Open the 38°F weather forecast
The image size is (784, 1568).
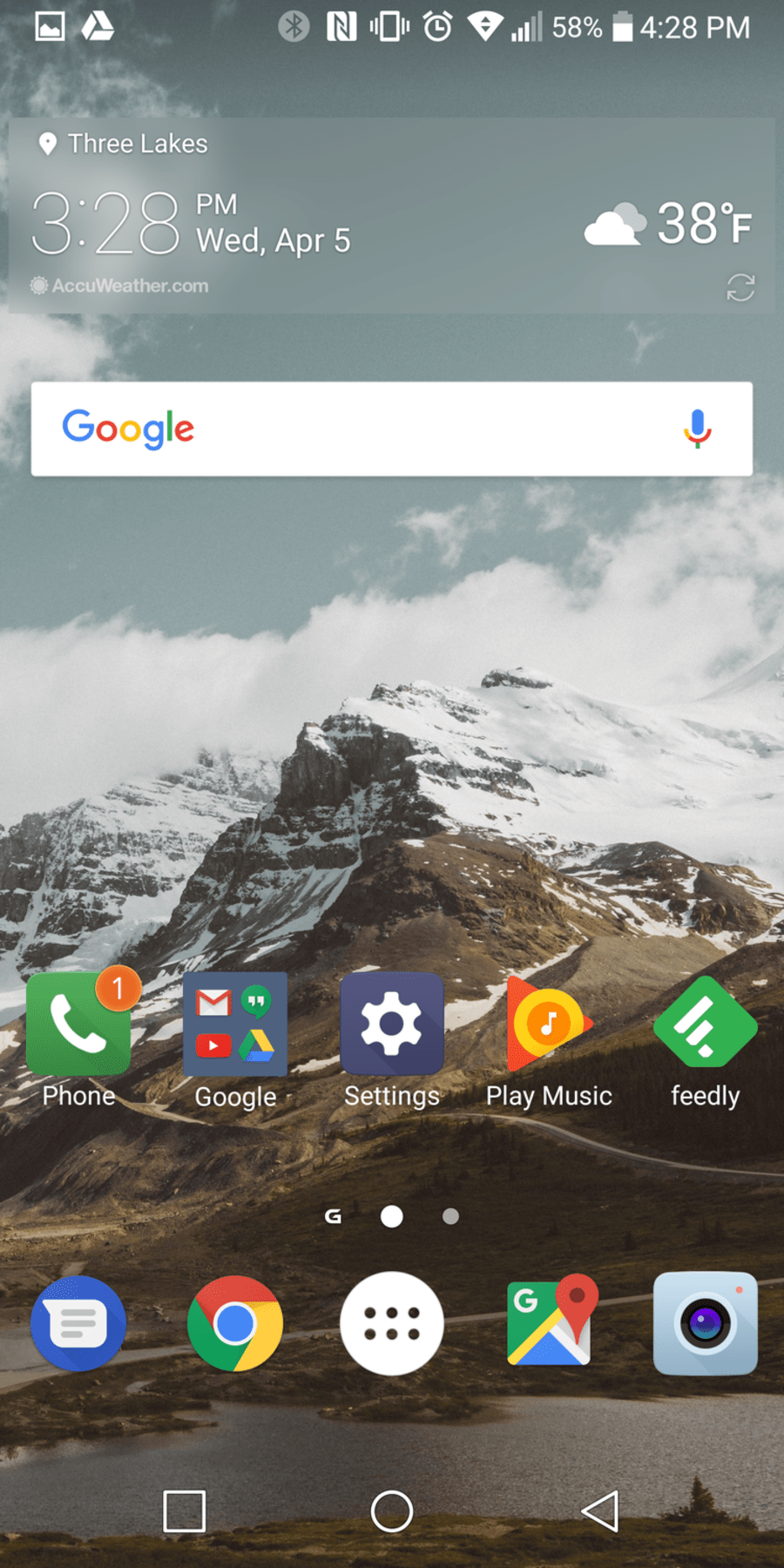[668, 223]
